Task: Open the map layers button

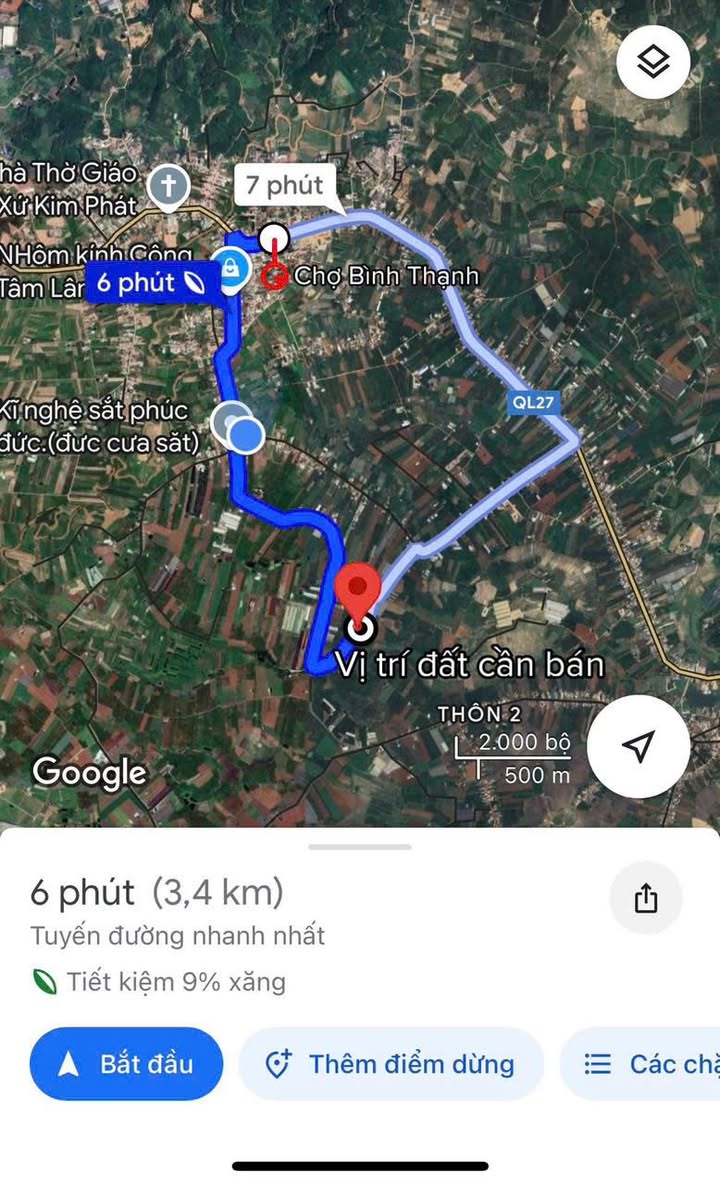Action: 653,62
